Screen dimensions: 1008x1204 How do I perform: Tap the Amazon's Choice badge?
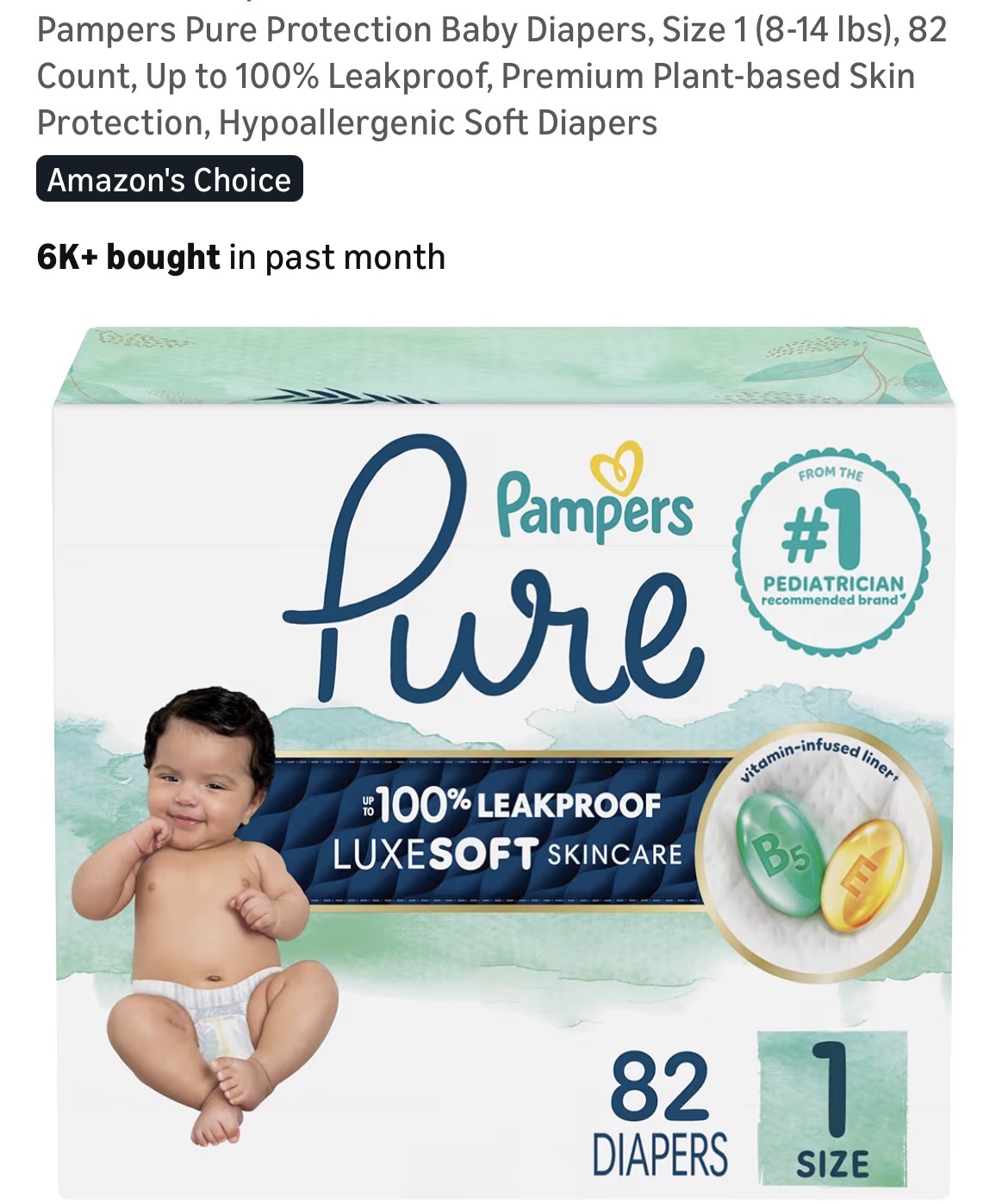[x=170, y=179]
